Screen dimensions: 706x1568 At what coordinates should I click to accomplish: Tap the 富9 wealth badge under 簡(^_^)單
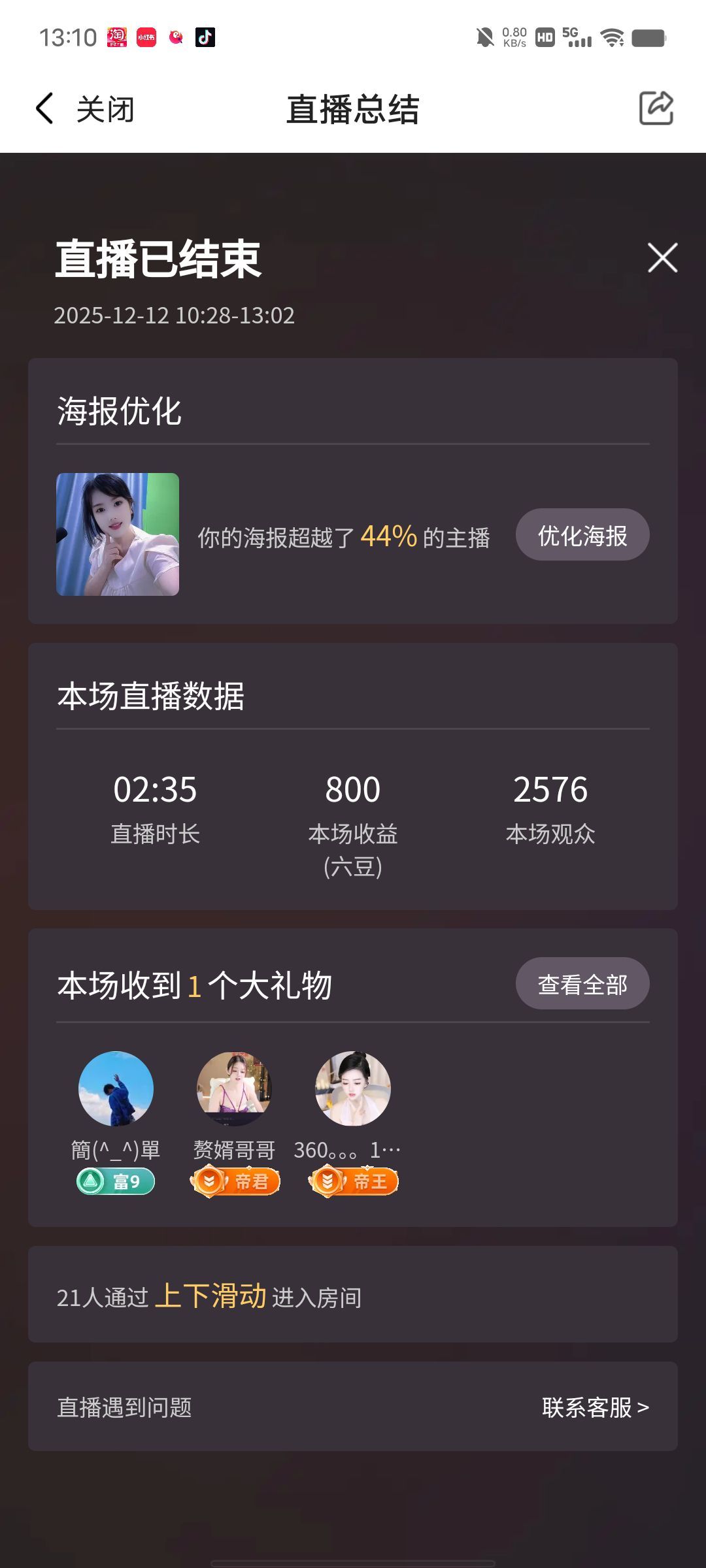116,1181
